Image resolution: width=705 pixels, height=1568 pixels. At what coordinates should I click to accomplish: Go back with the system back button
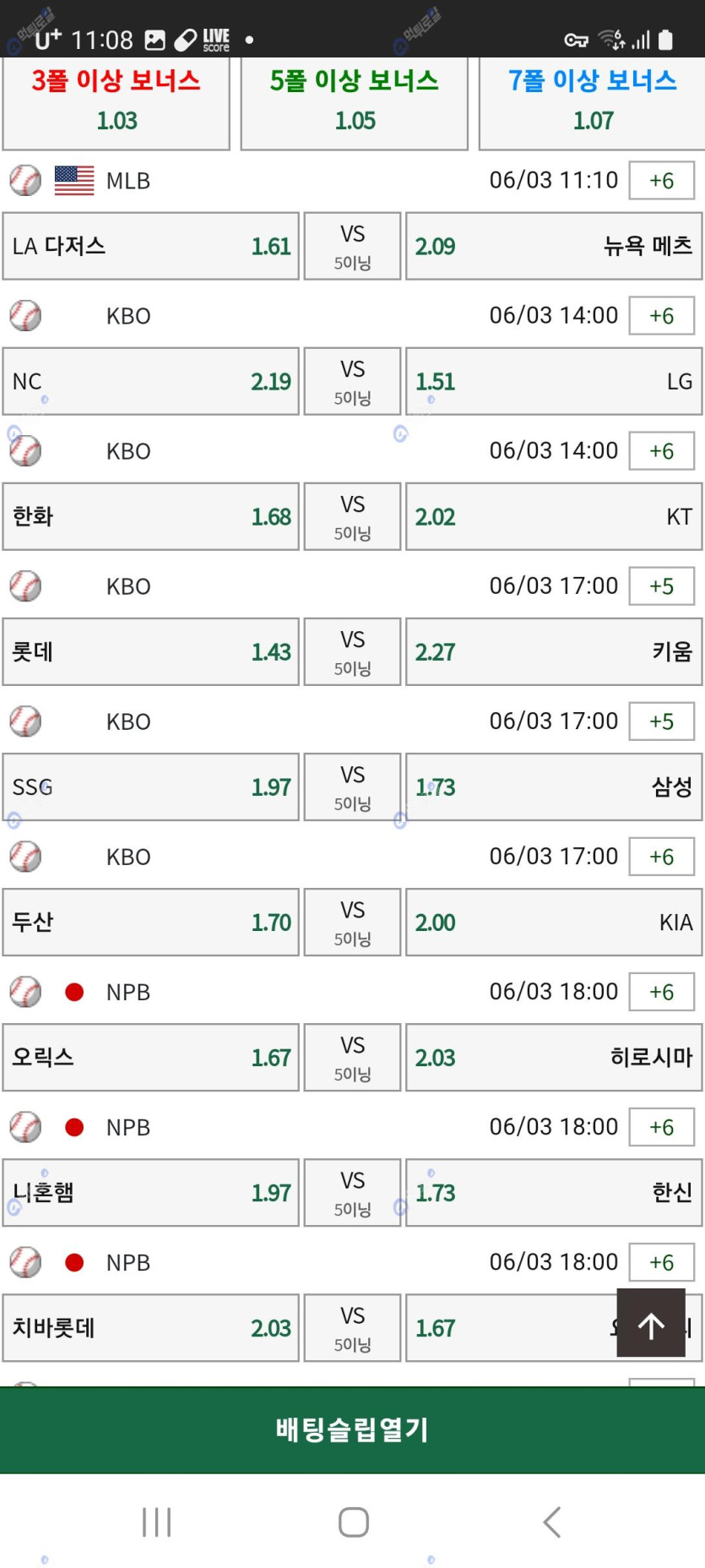pyautogui.click(x=551, y=1522)
